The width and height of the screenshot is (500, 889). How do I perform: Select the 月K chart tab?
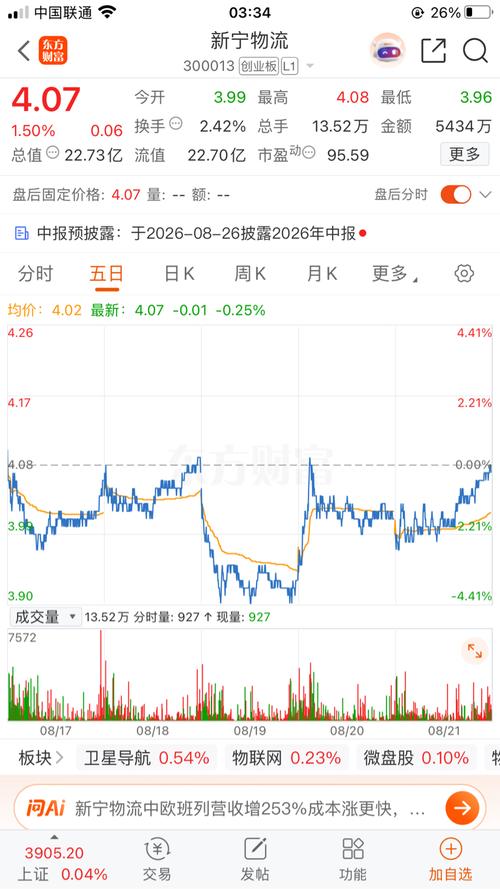[321, 274]
